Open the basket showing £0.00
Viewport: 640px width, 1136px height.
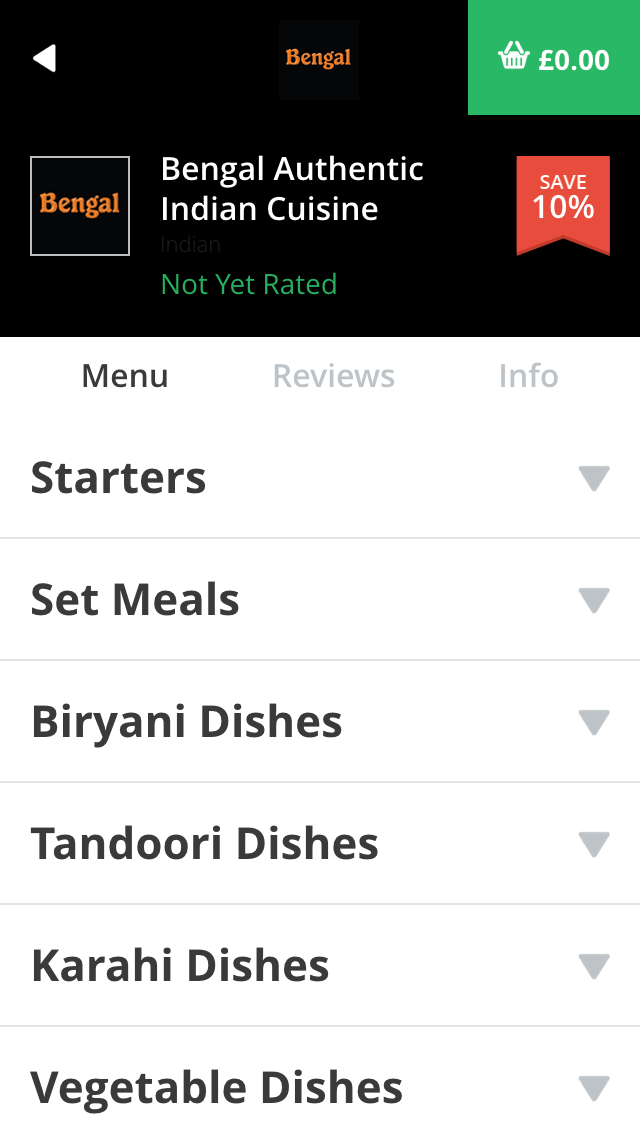tap(554, 57)
